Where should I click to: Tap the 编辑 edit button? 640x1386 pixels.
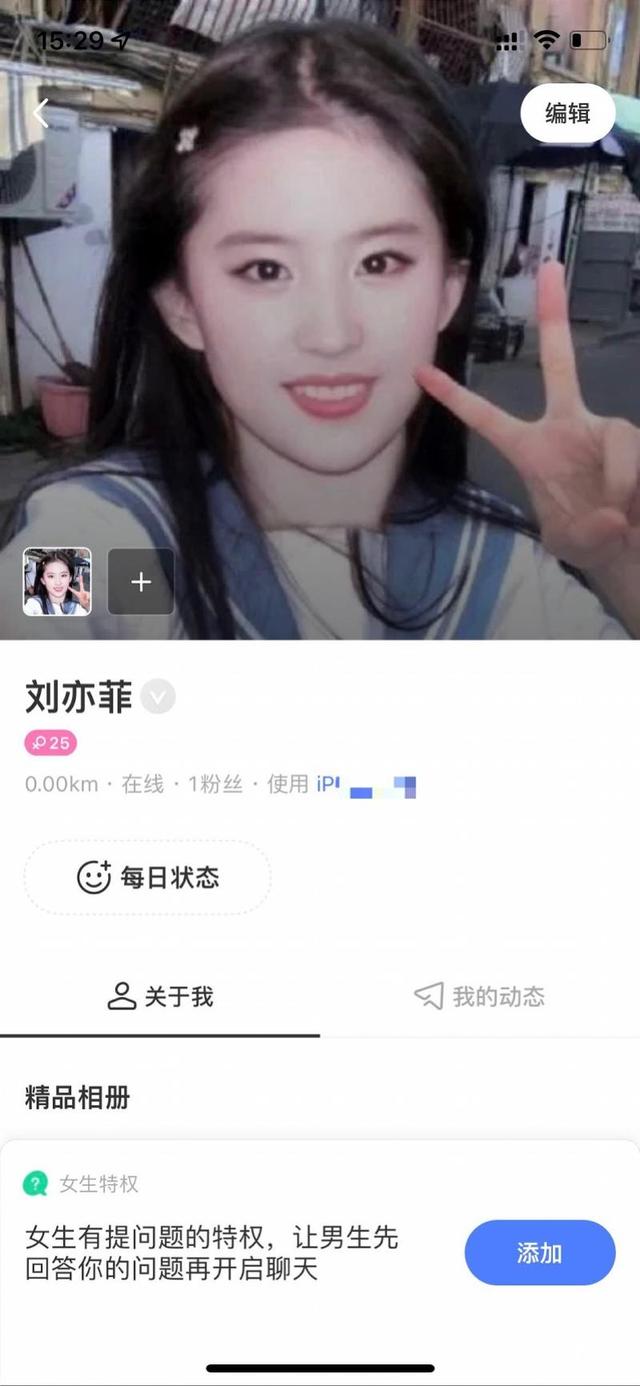(567, 113)
